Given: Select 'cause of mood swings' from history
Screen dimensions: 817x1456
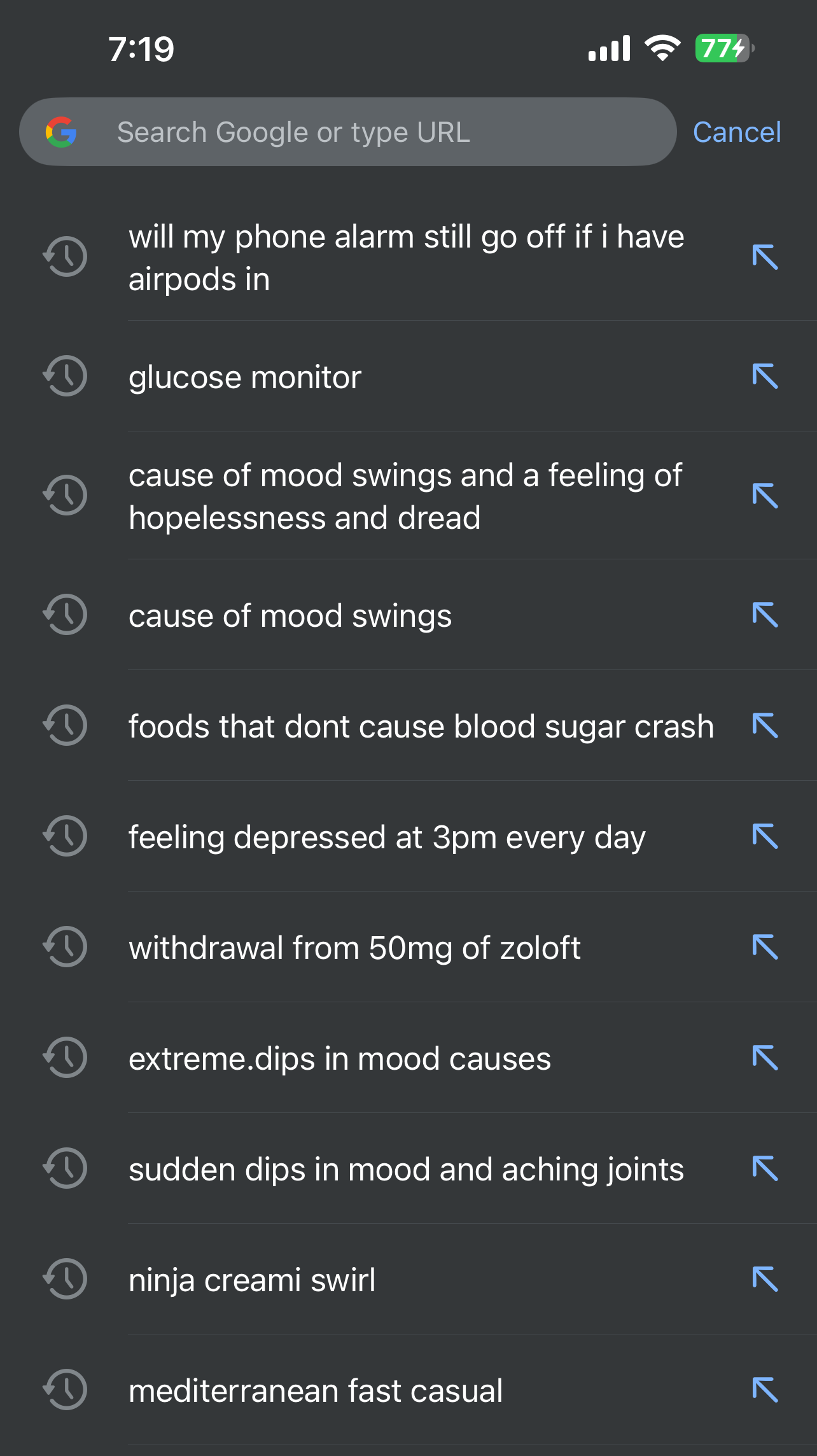Looking at the screenshot, I should pos(408,615).
